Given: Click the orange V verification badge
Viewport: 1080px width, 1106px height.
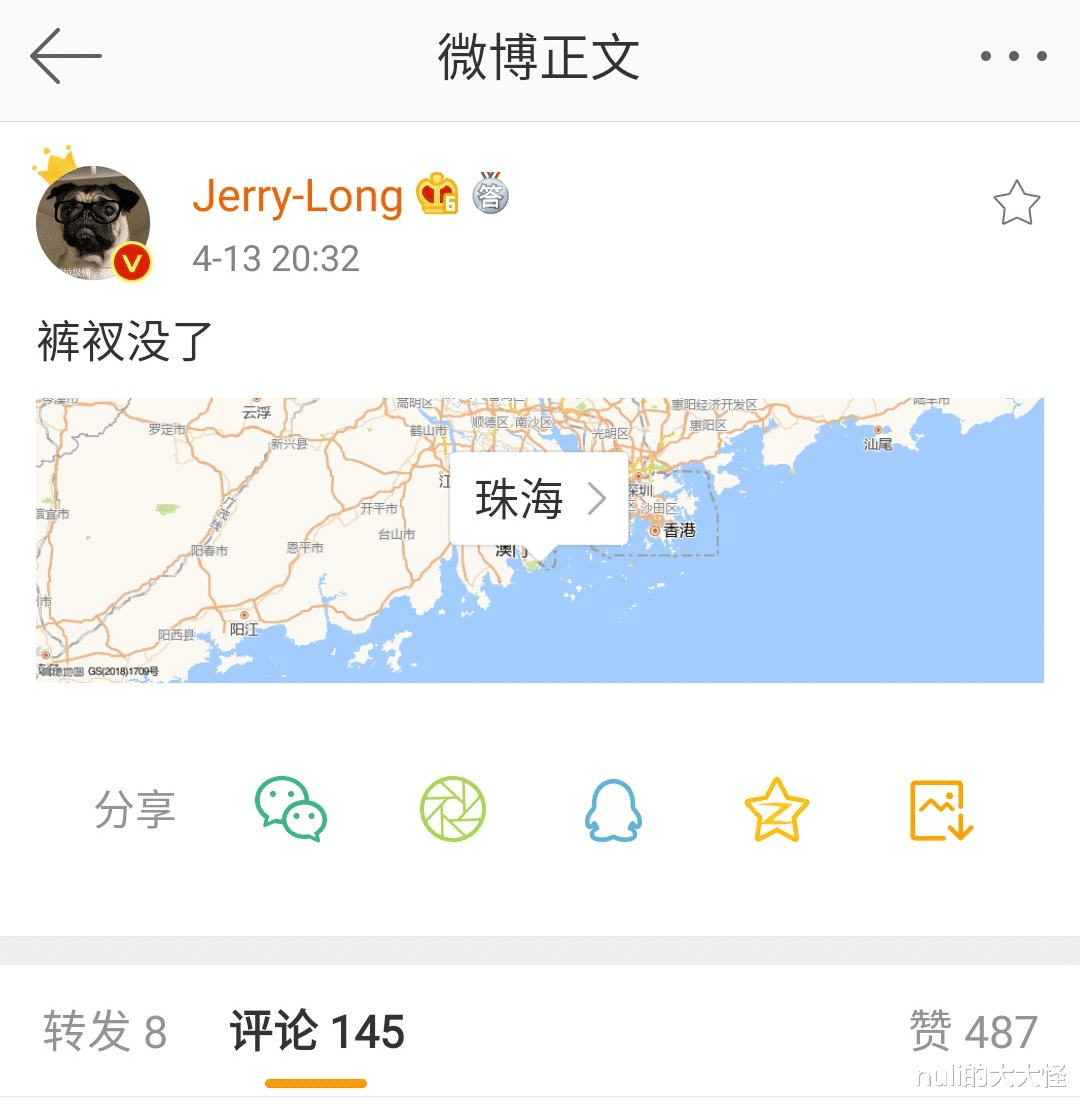Looking at the screenshot, I should [135, 260].
